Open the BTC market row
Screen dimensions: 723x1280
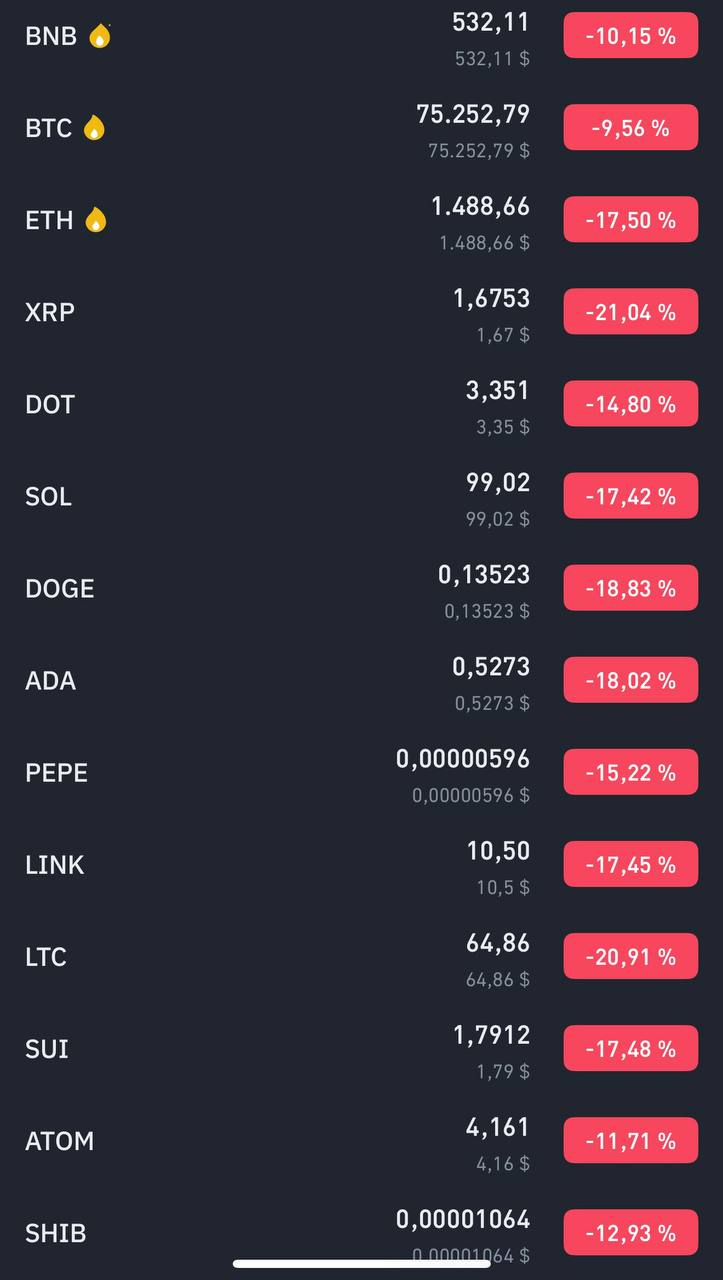361,129
